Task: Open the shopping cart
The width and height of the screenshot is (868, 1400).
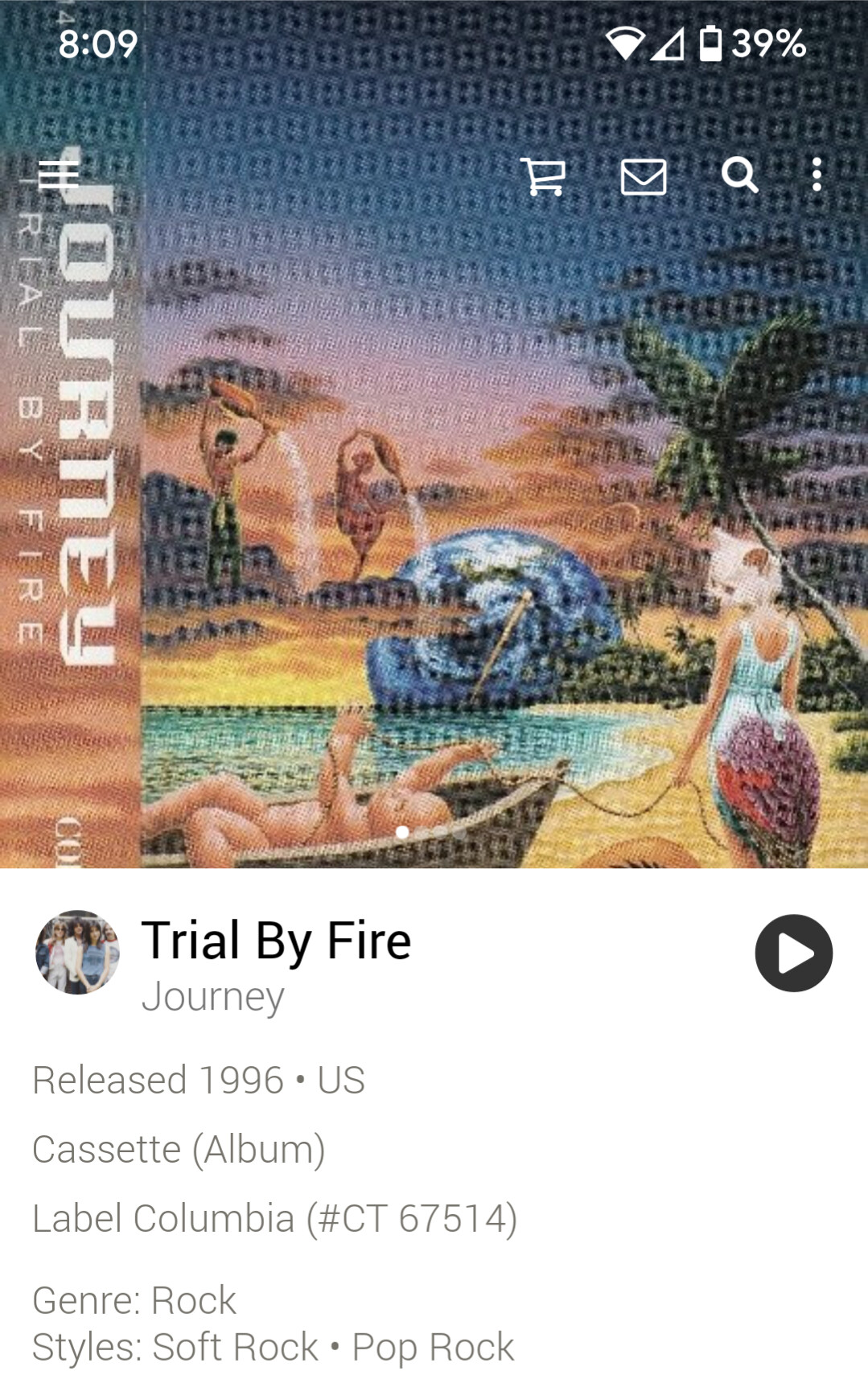Action: pyautogui.click(x=544, y=175)
